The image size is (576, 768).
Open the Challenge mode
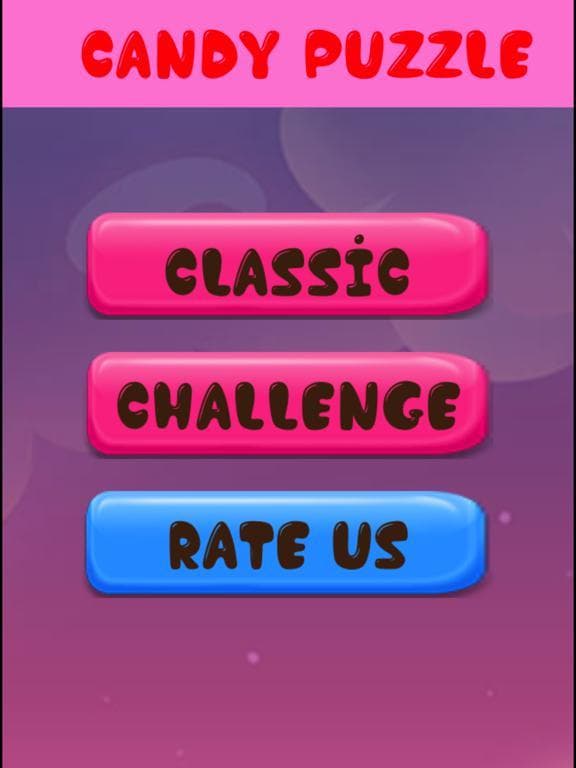(287, 404)
